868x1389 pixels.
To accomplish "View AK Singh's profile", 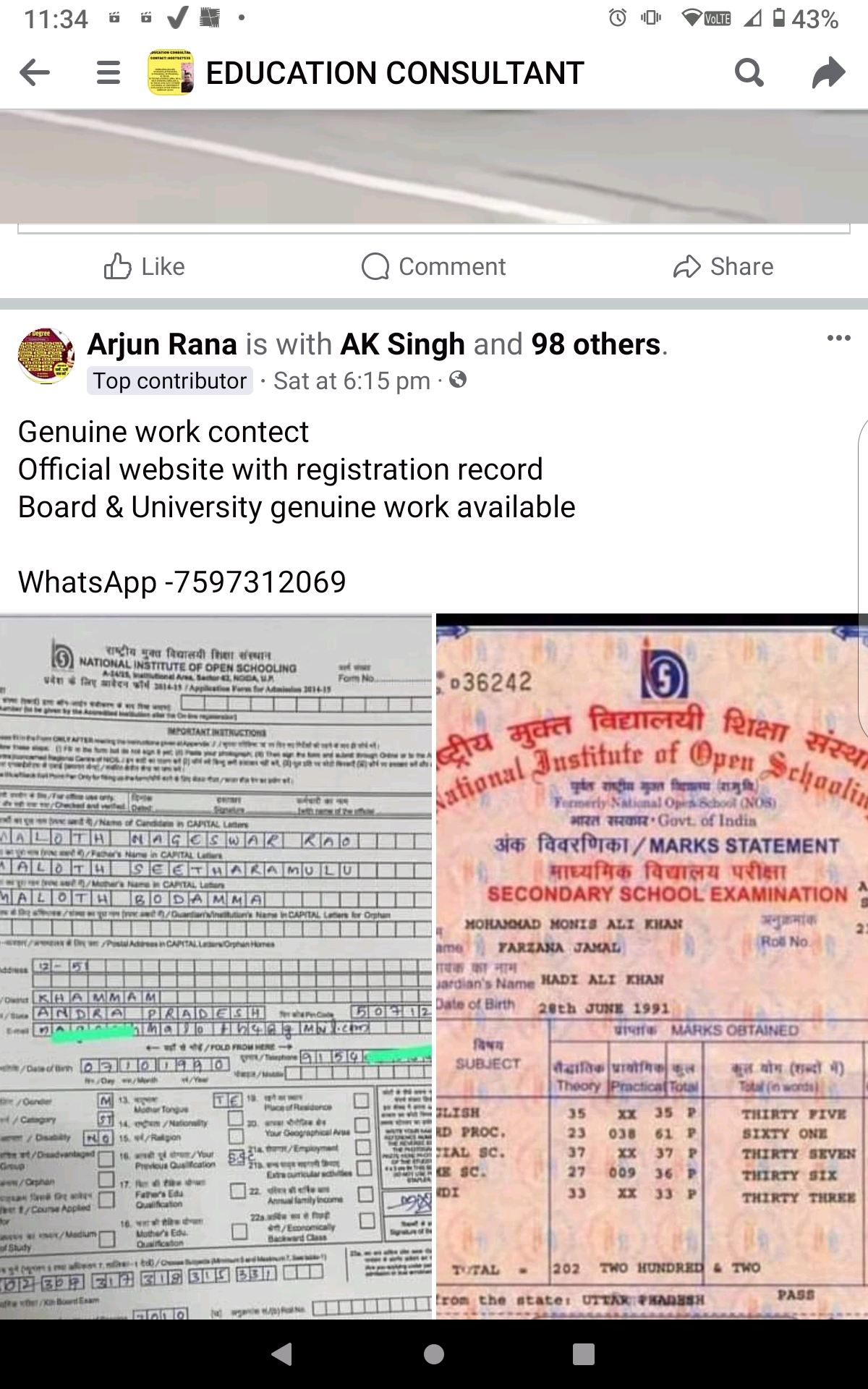I will pos(402,344).
